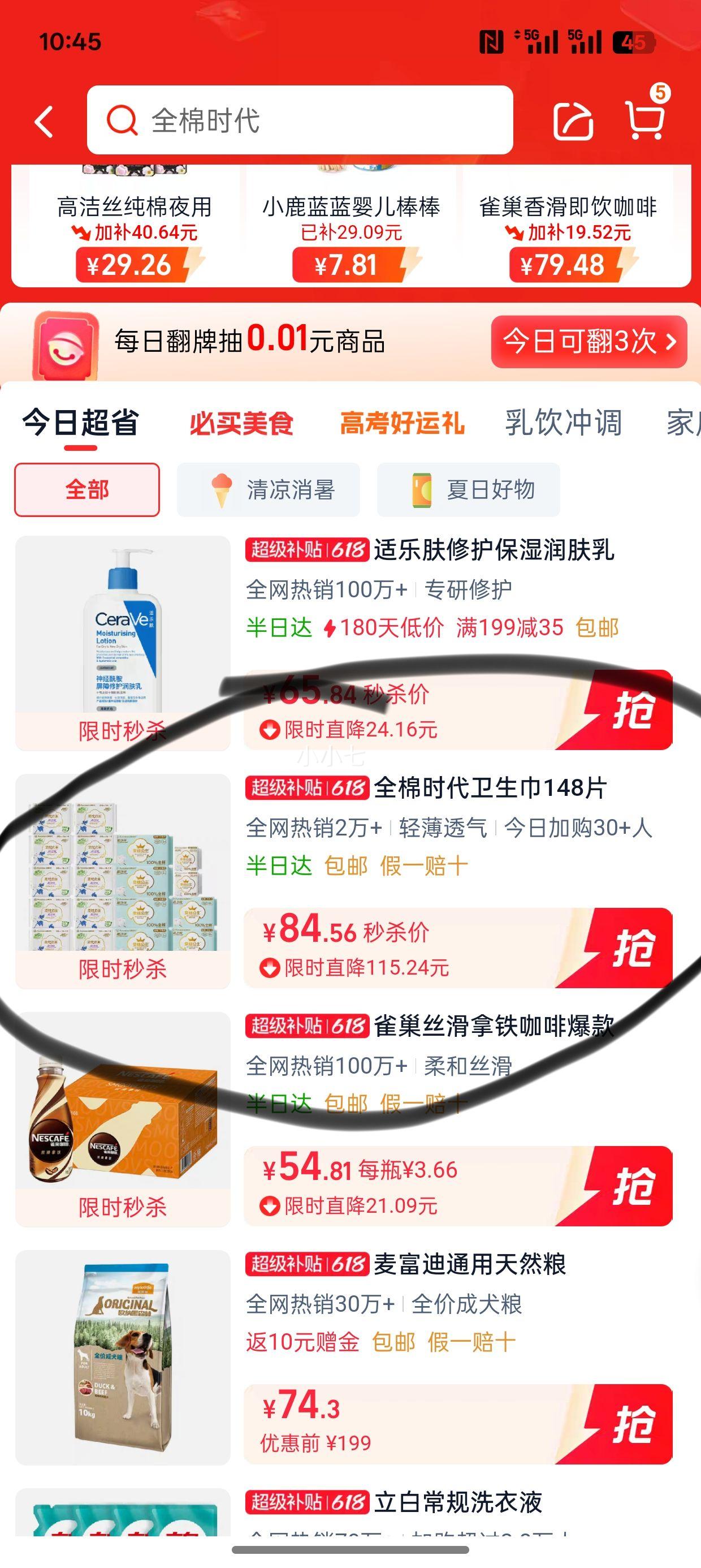Grab the 全棉时代卫生巾148片 deal with 抢
701x1568 pixels.
click(x=633, y=947)
